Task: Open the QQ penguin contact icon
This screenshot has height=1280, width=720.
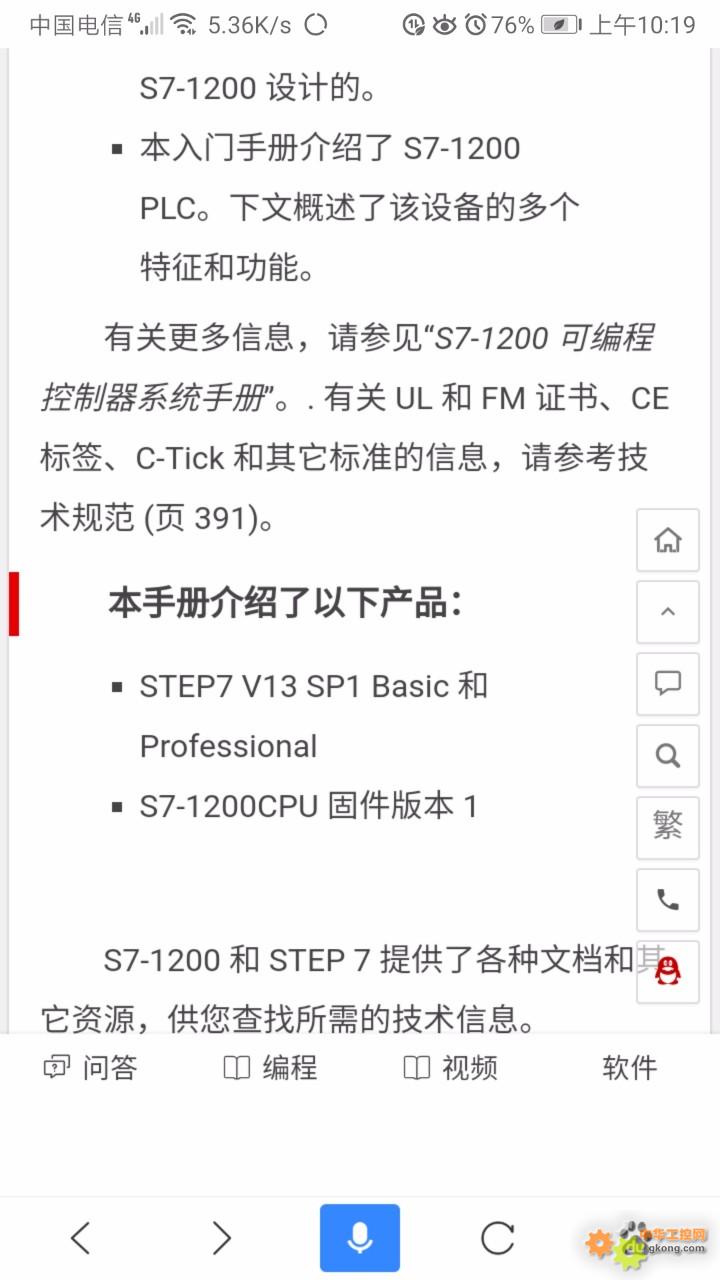Action: (x=668, y=971)
